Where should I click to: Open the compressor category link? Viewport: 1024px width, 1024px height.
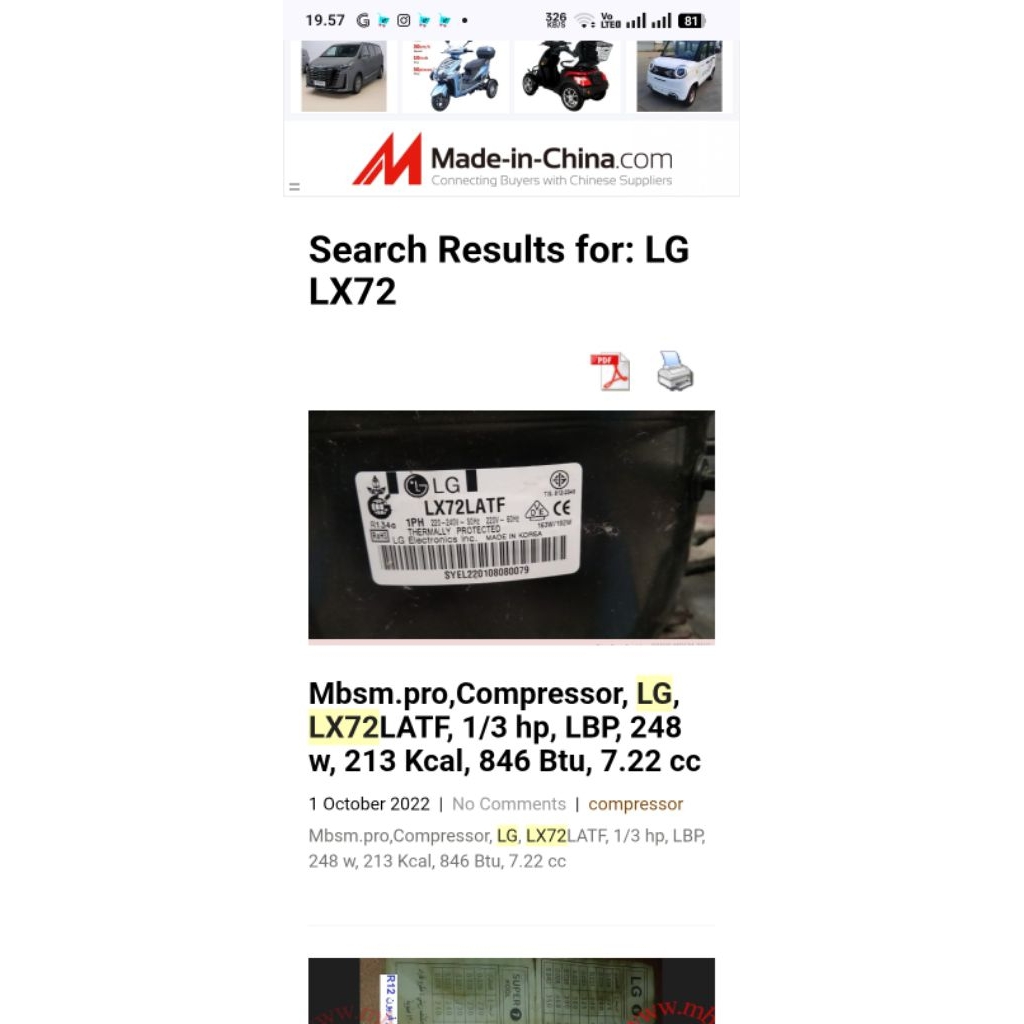click(635, 804)
